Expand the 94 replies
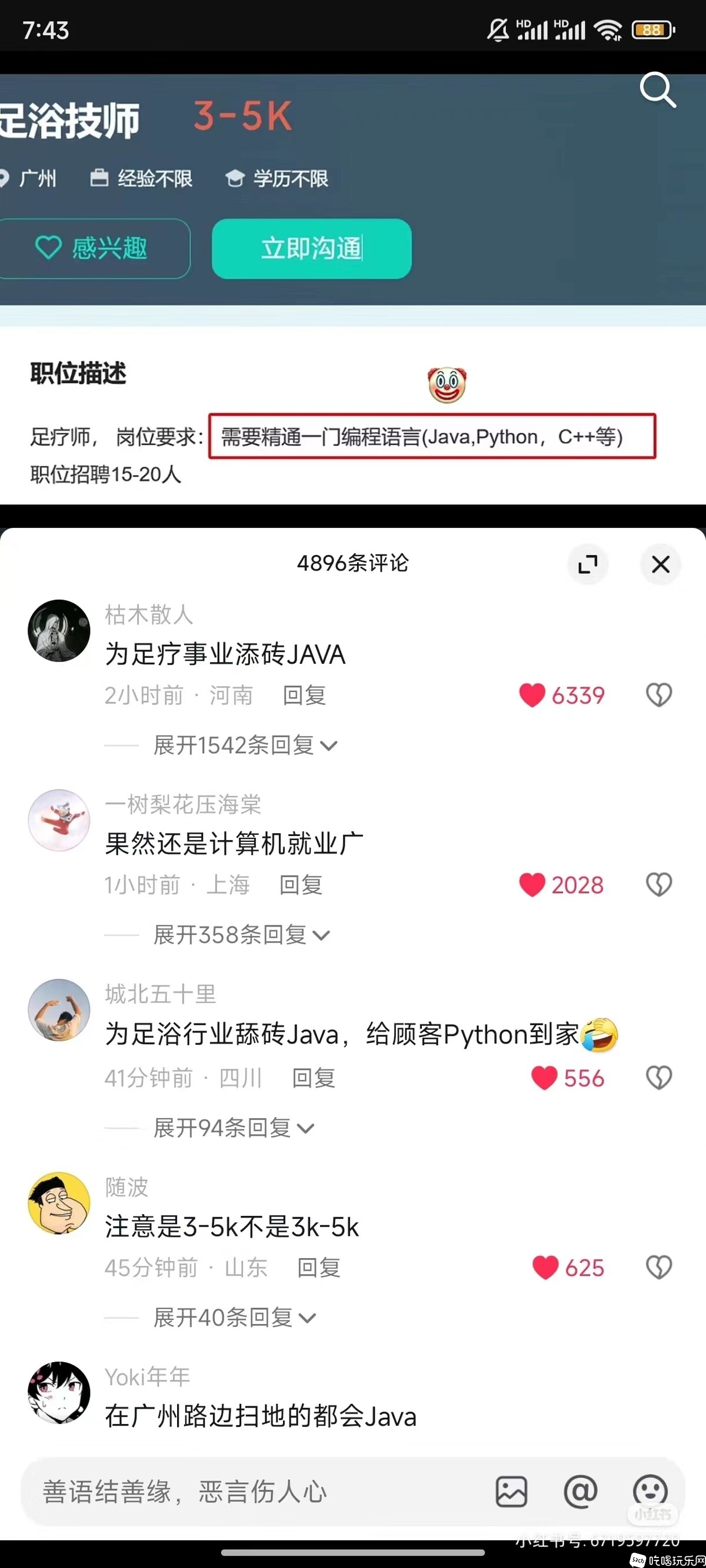 pos(234,1128)
